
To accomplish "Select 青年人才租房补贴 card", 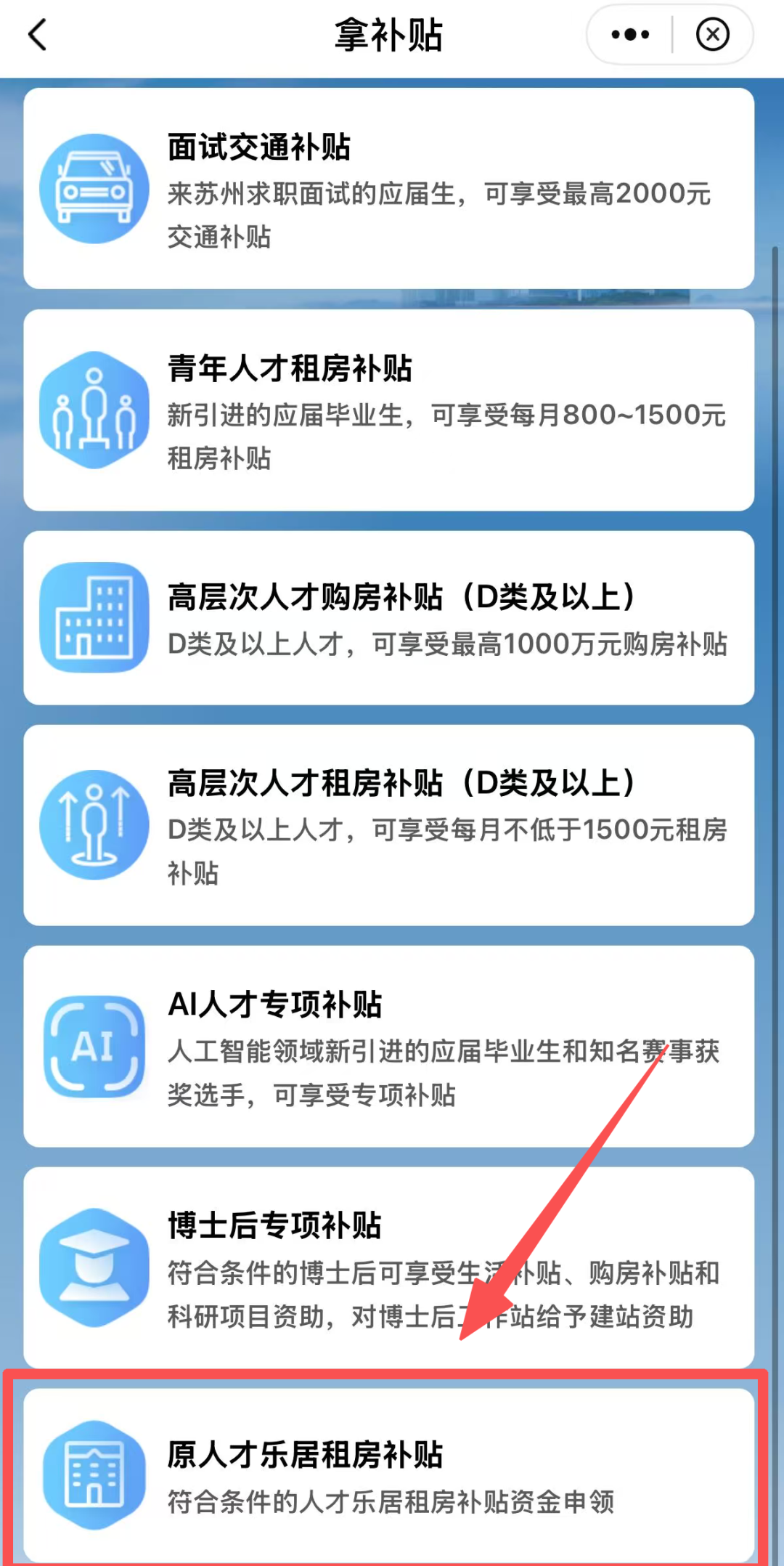I will pos(388,410).
